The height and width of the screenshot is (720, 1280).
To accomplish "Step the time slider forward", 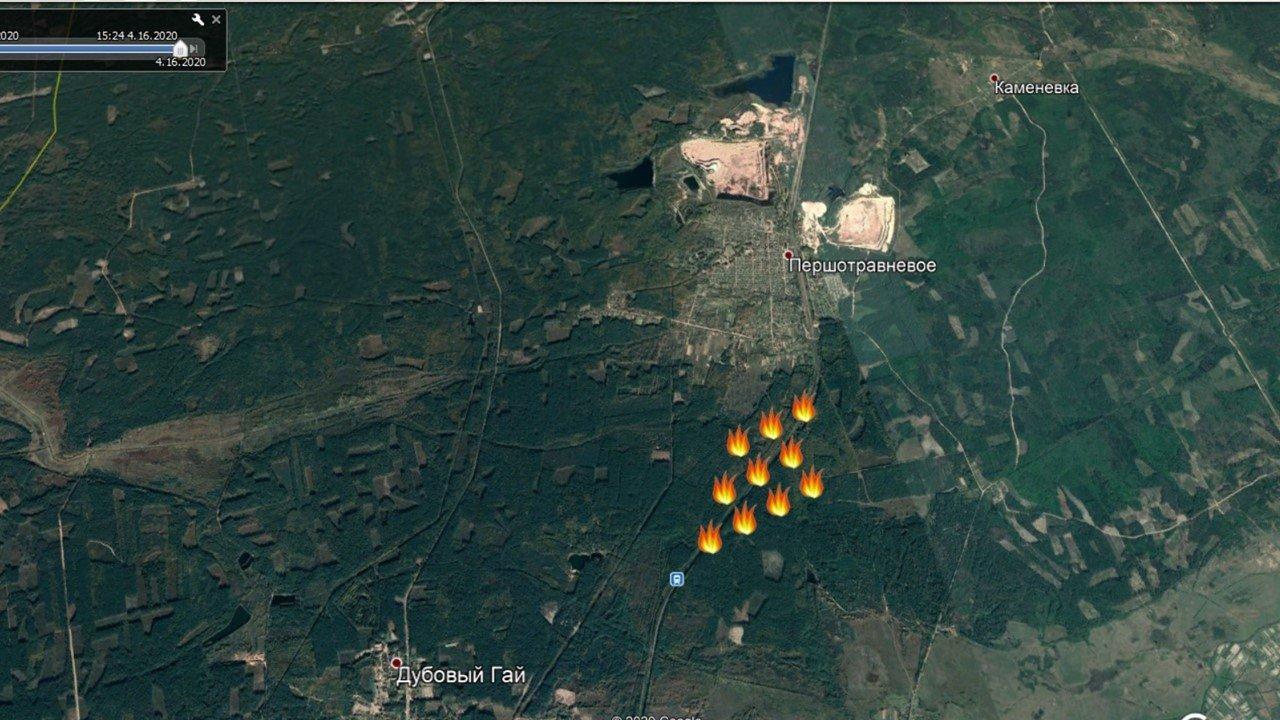I will [x=194, y=49].
